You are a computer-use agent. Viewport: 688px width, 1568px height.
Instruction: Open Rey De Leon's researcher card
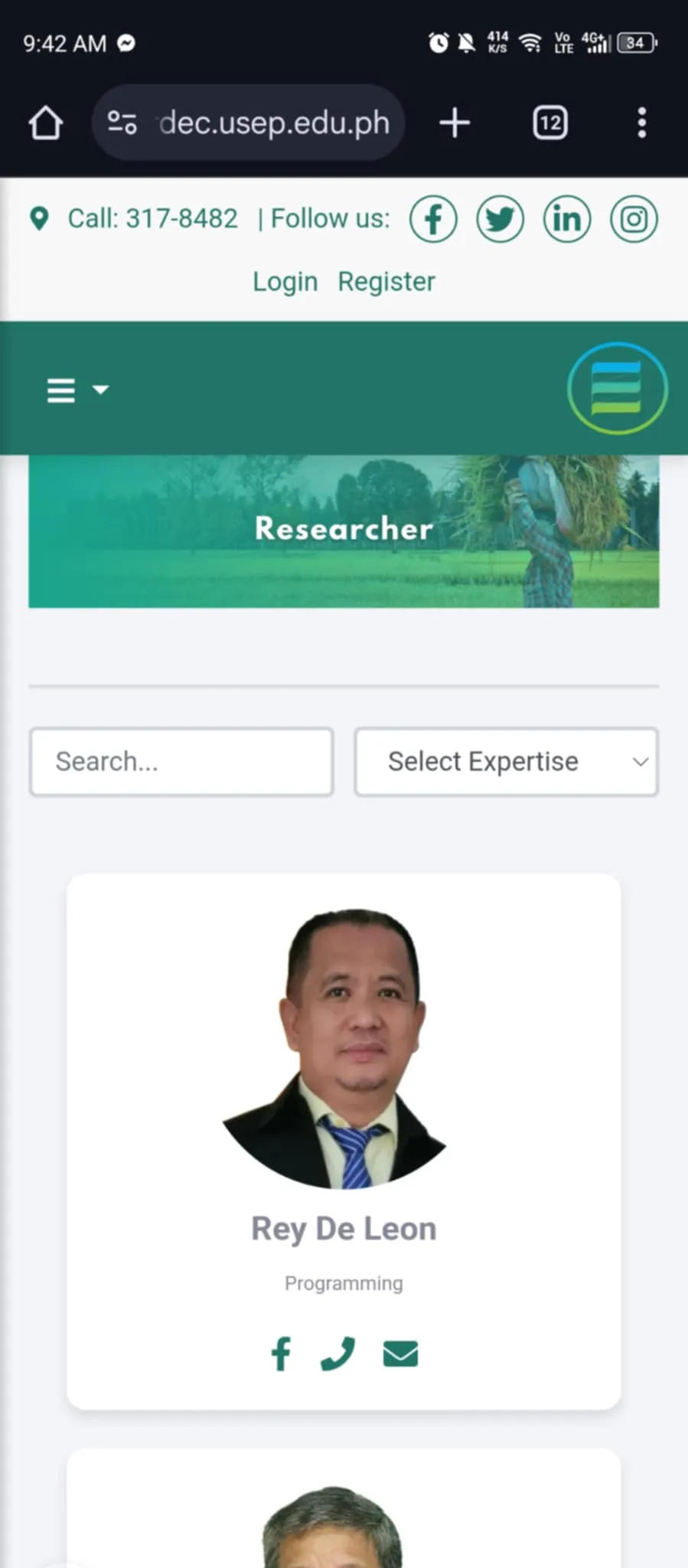344,1228
